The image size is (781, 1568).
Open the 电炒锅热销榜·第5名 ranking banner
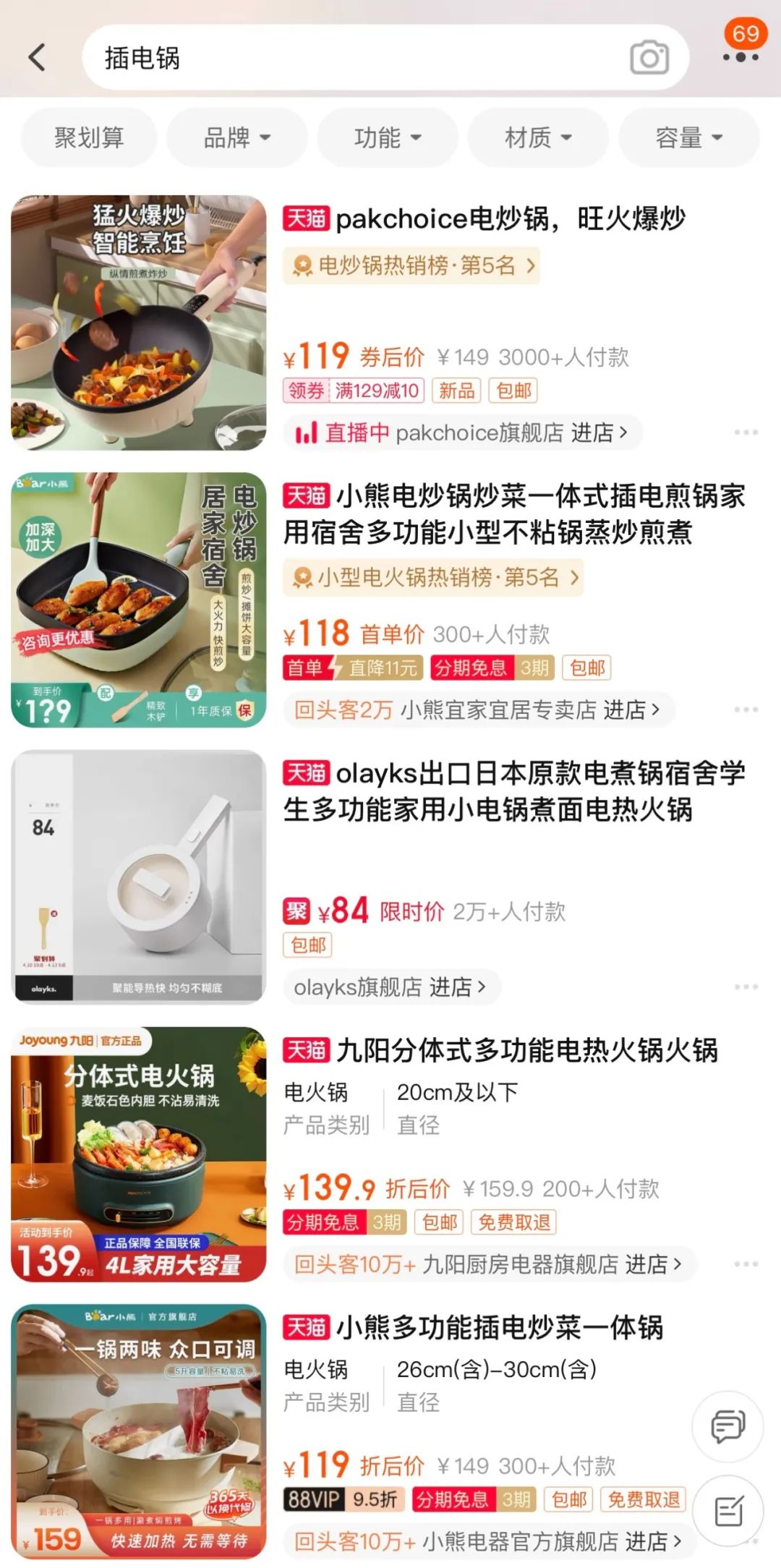pos(411,265)
